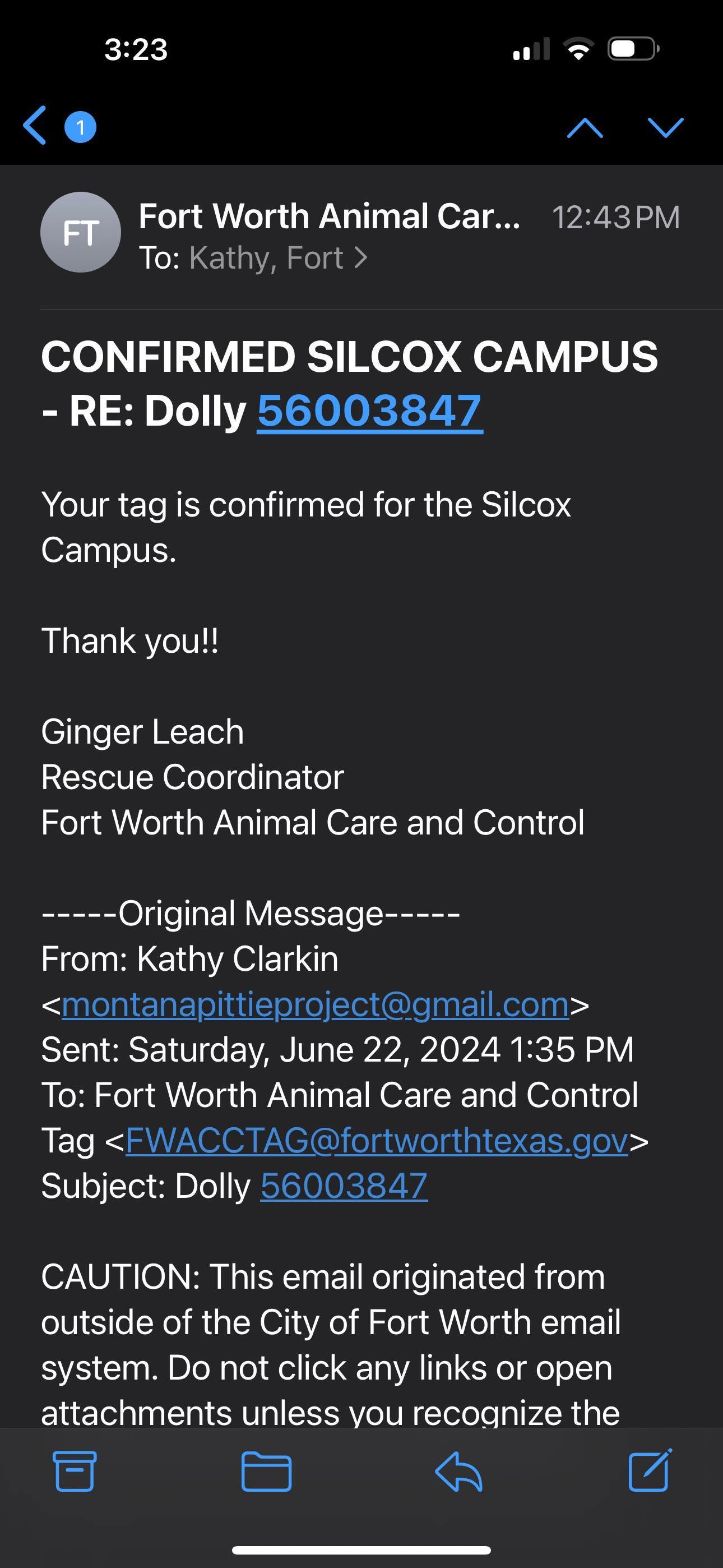Show the previous message with up arrow
This screenshot has height=1568, width=723.
pos(584,128)
